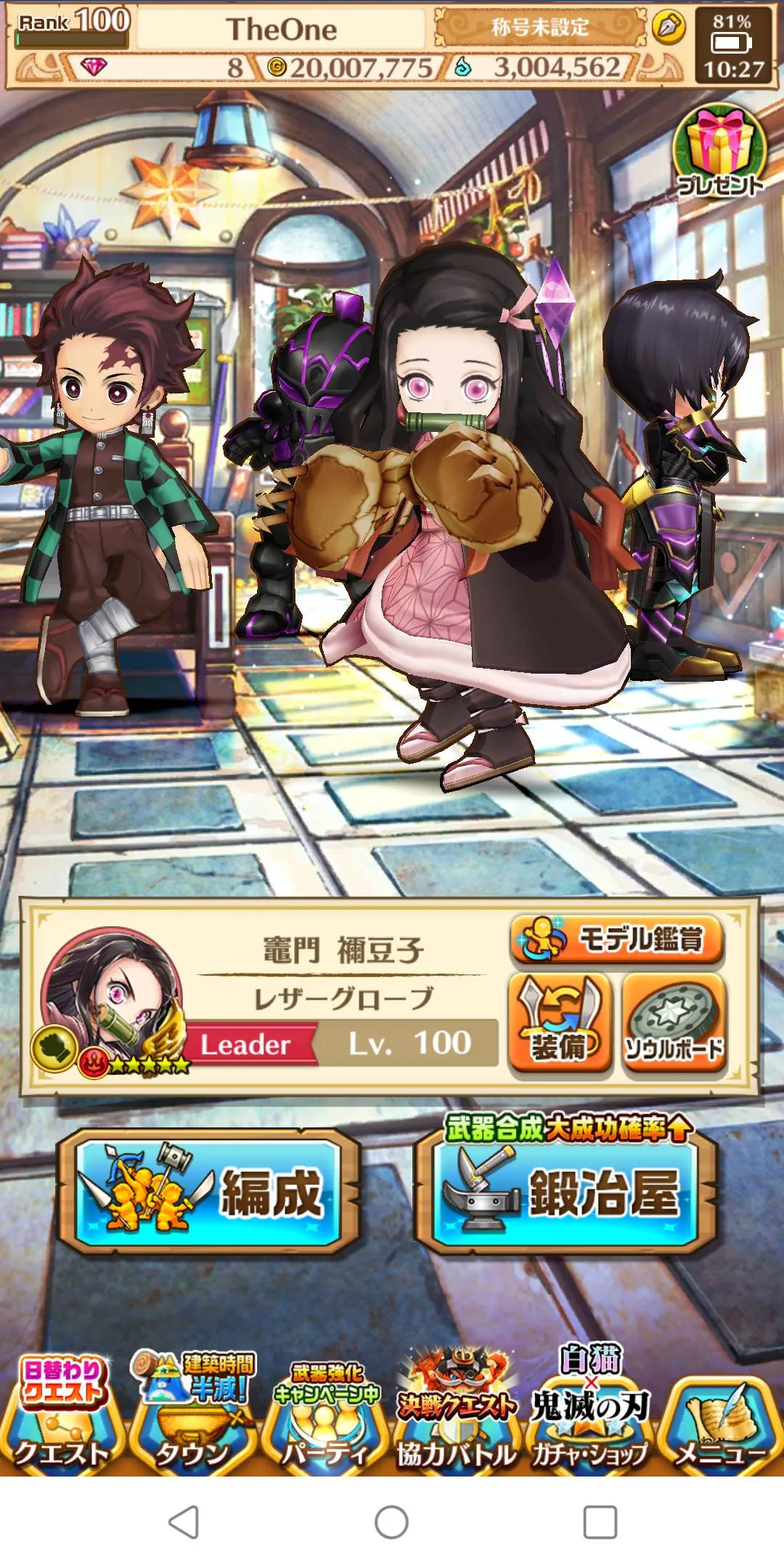
Task: Open 編成 party formation
Action: 208,1192
